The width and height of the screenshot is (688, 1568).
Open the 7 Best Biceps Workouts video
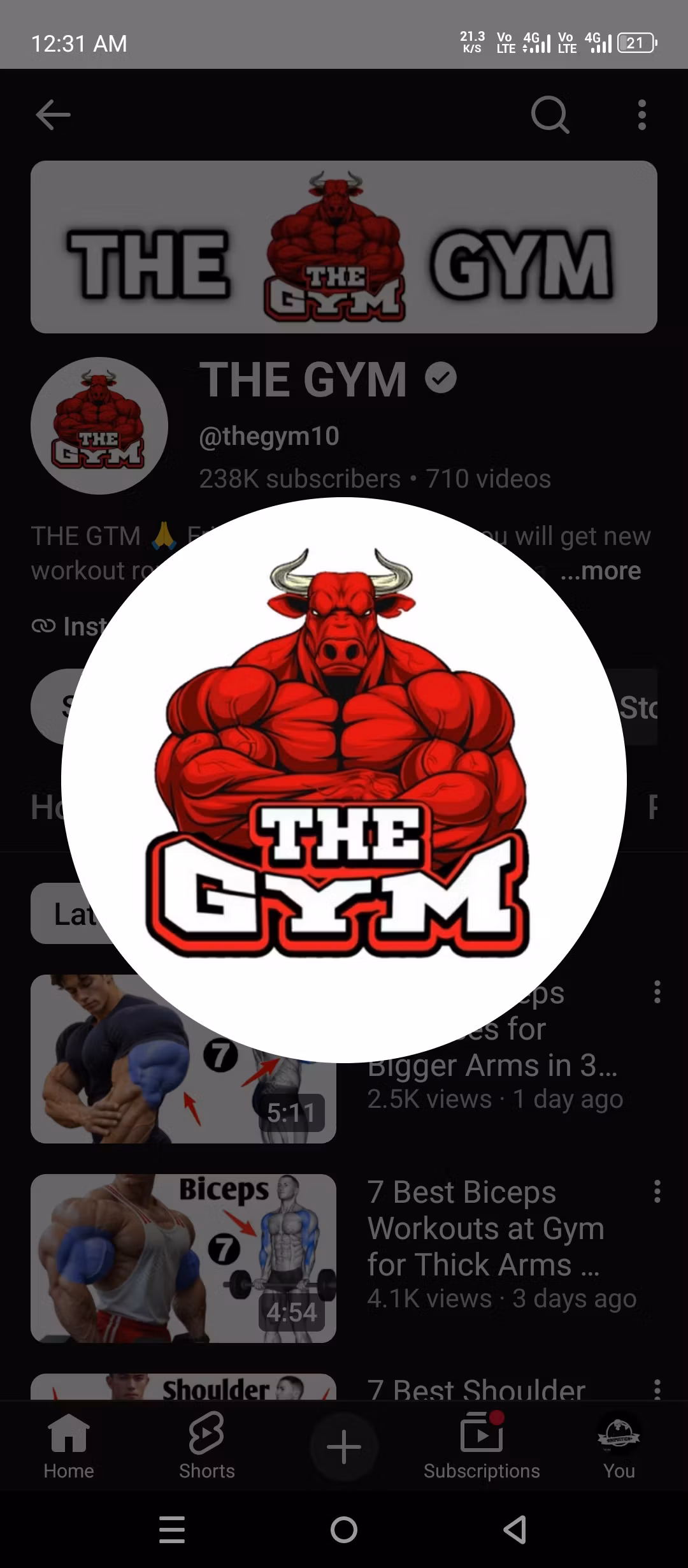point(486,1227)
